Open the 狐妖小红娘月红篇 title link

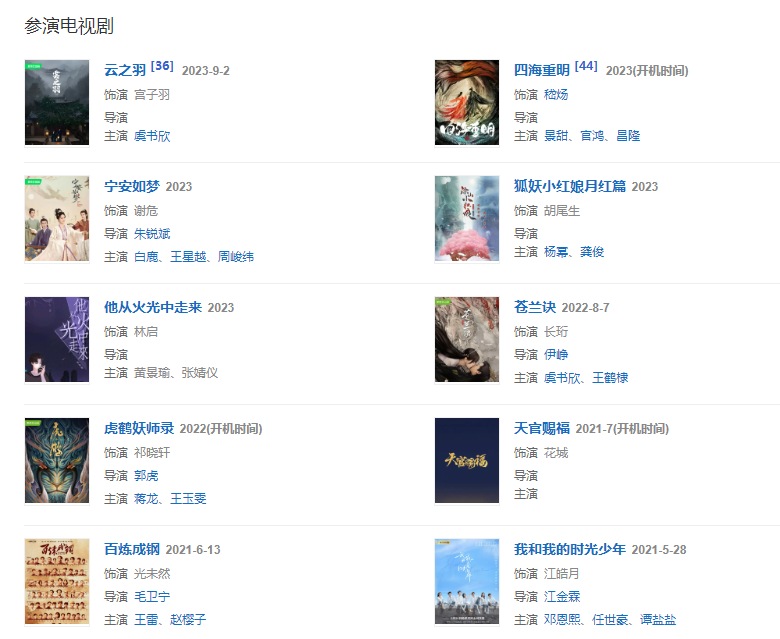coord(569,186)
